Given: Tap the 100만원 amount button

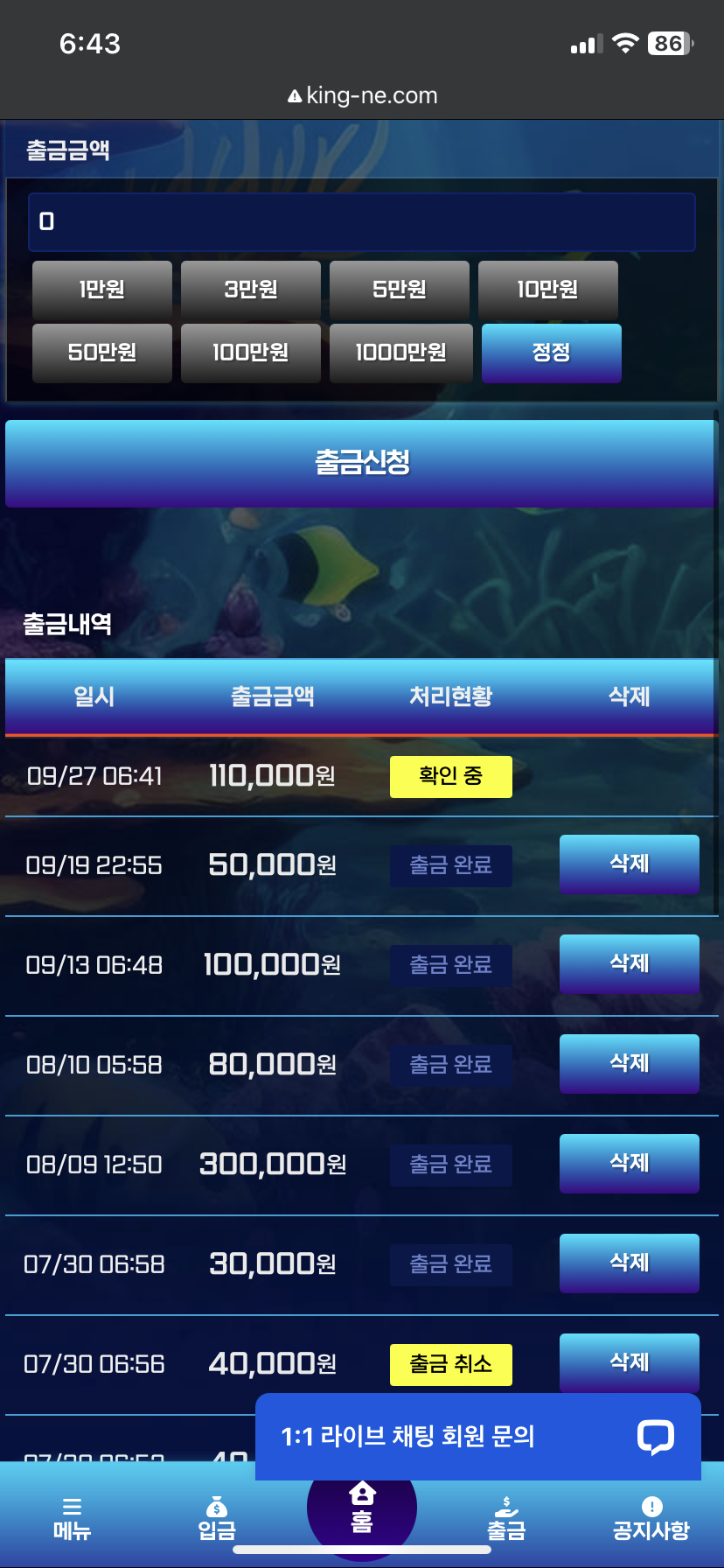Looking at the screenshot, I should point(251,353).
